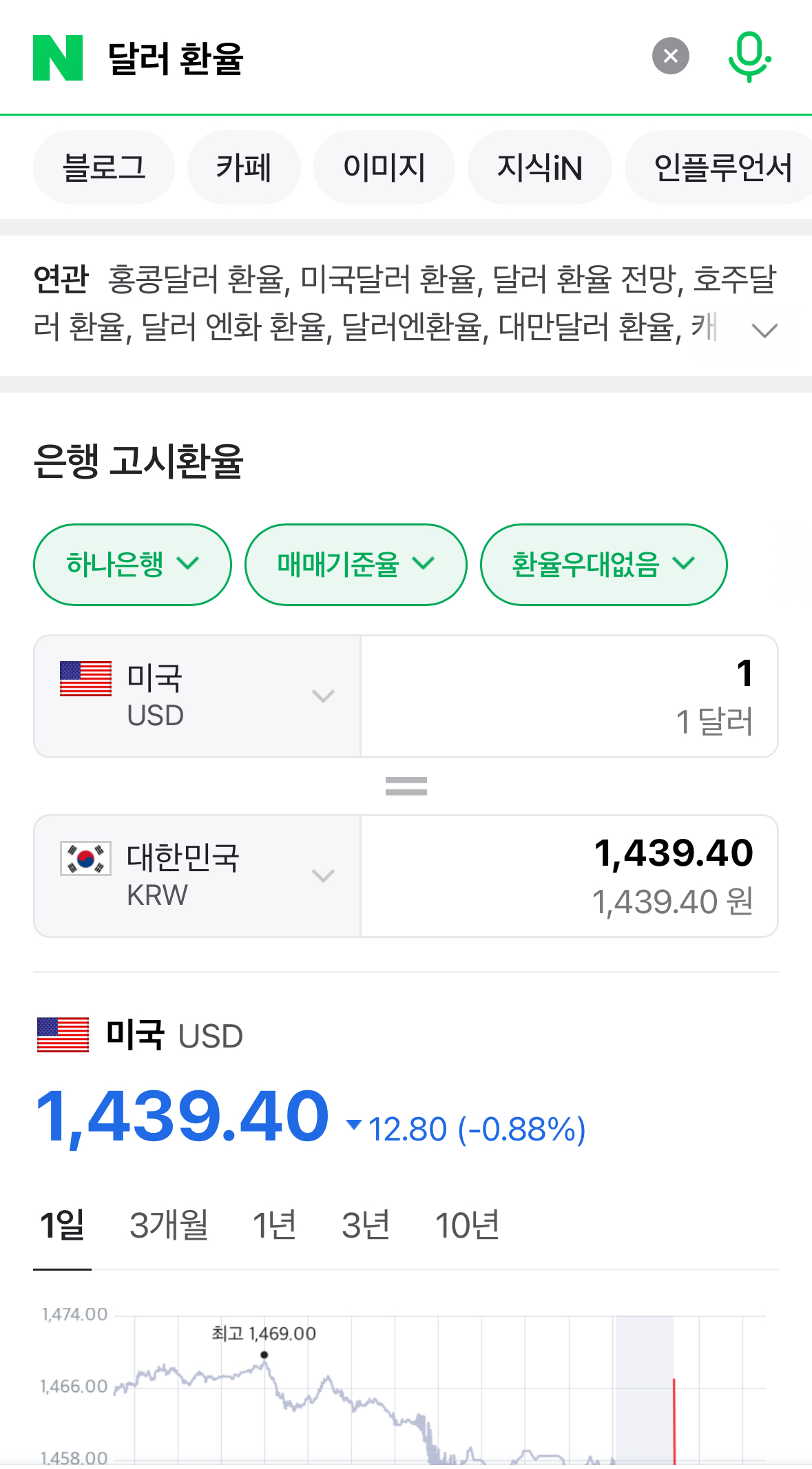Switch to the 카페 tab

click(244, 167)
